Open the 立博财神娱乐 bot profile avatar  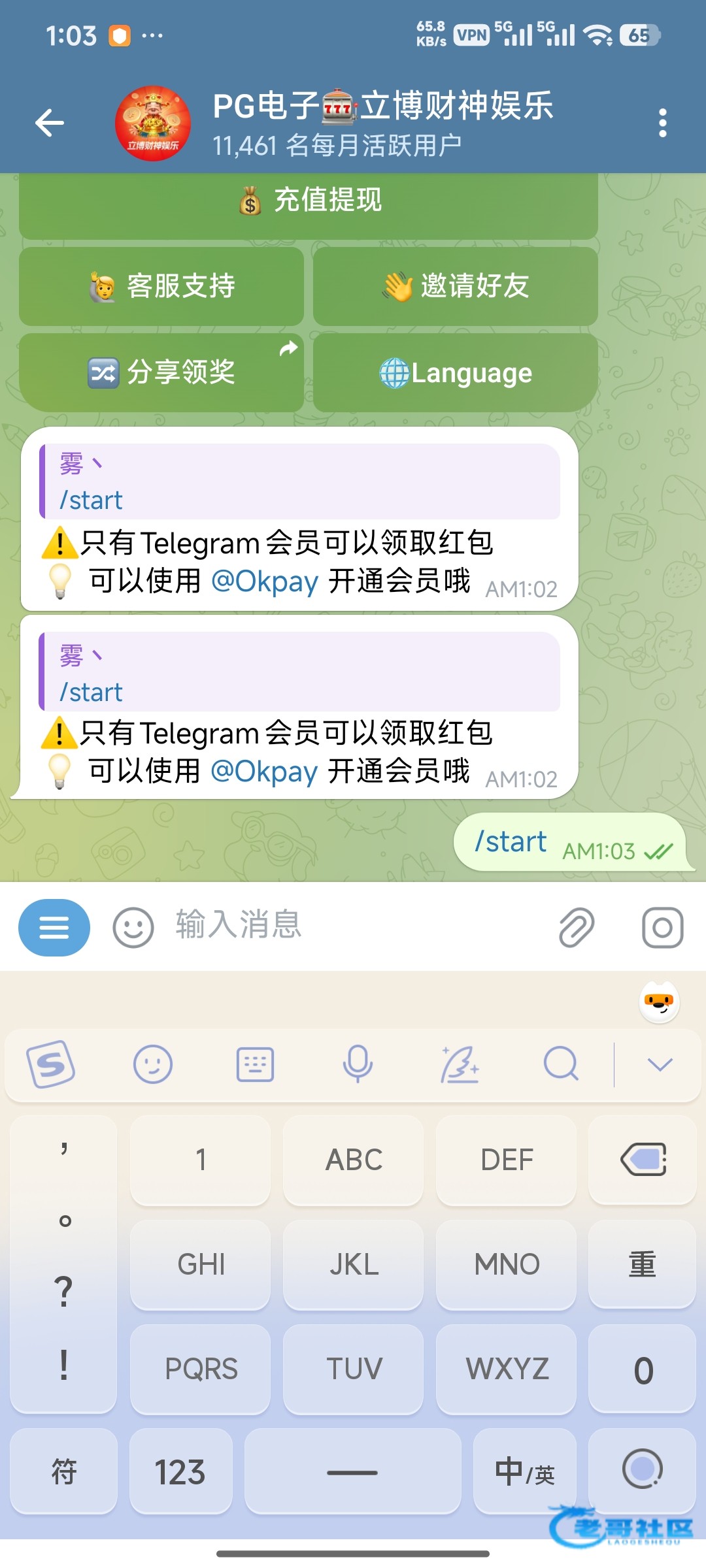click(153, 123)
